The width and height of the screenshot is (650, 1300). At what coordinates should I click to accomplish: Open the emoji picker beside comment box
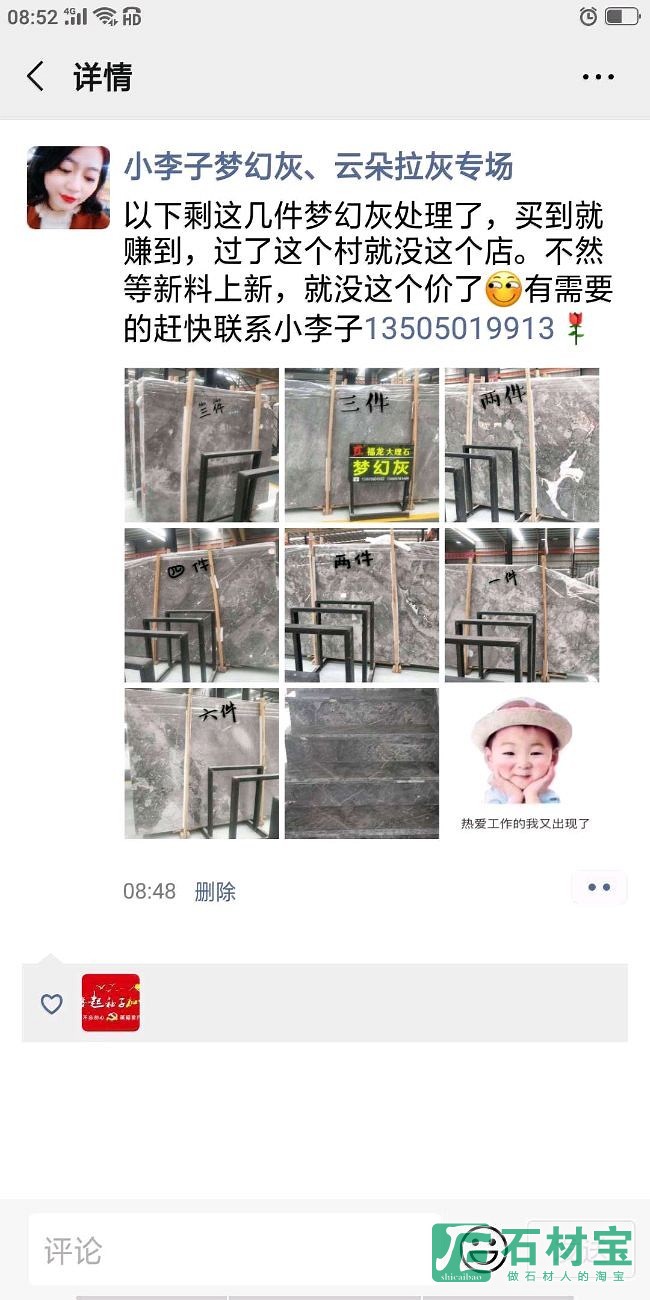point(482,1250)
